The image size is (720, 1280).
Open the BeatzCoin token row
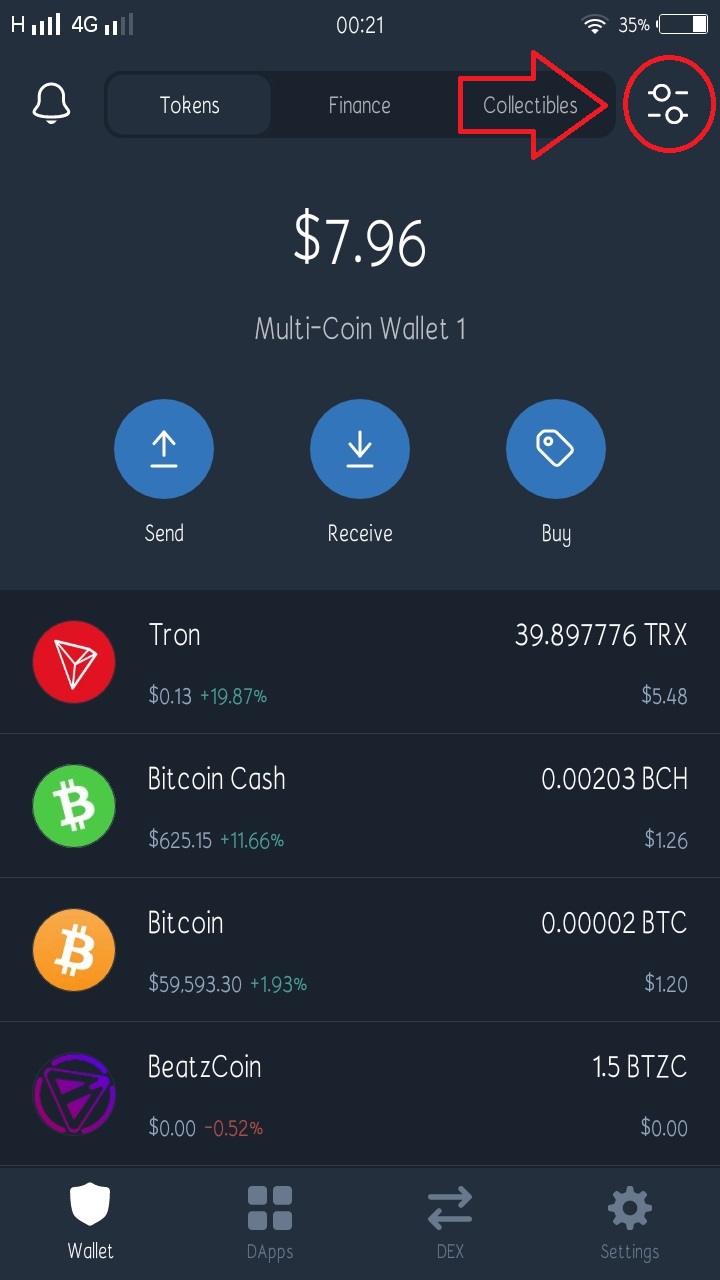(360, 1094)
